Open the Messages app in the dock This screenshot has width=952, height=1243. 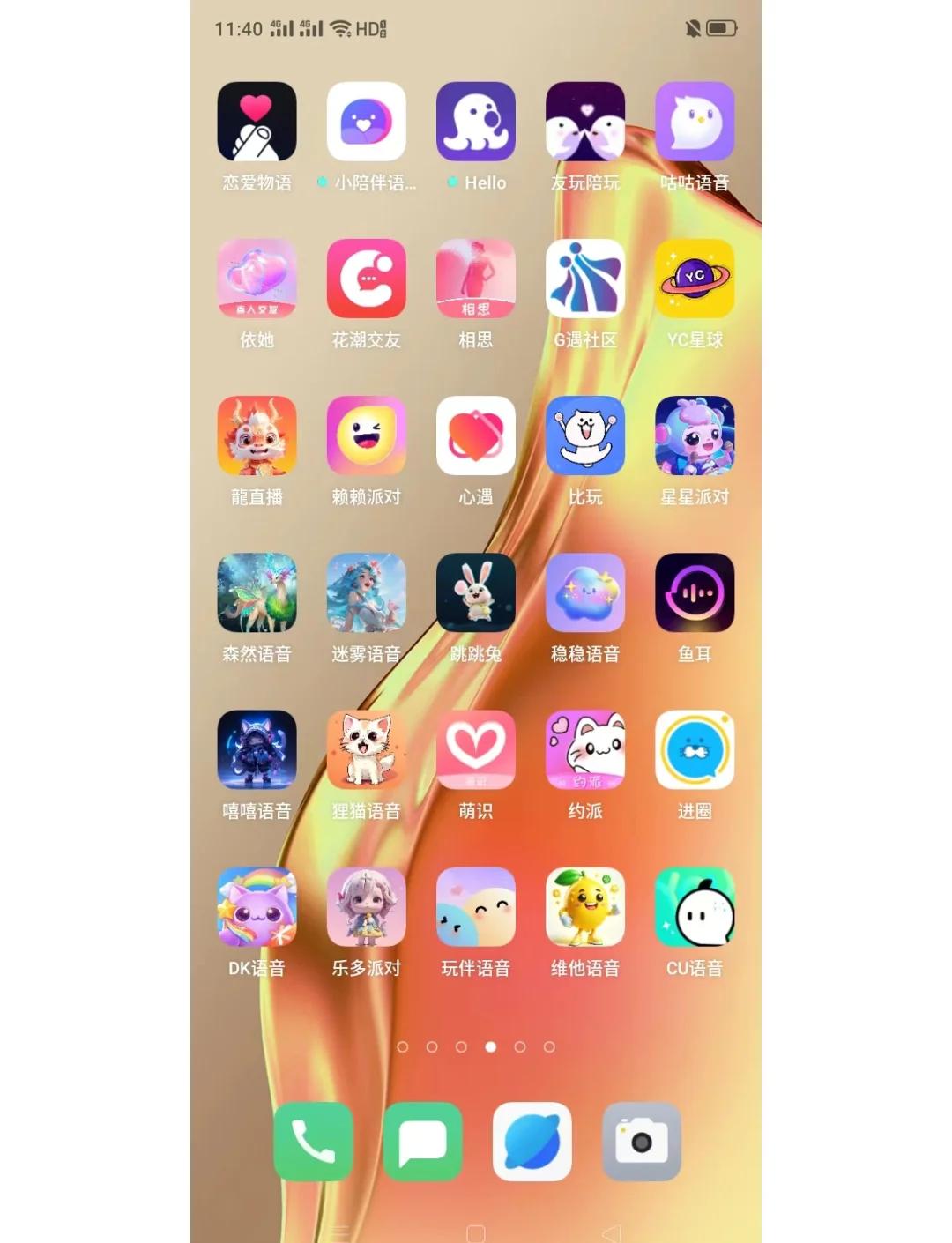pos(422,1141)
